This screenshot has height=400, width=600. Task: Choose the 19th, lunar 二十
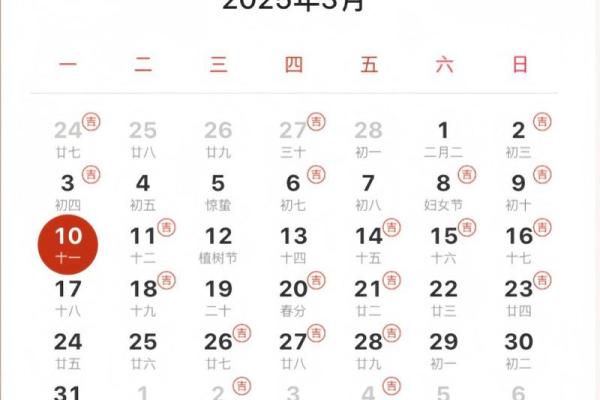[x=218, y=297]
